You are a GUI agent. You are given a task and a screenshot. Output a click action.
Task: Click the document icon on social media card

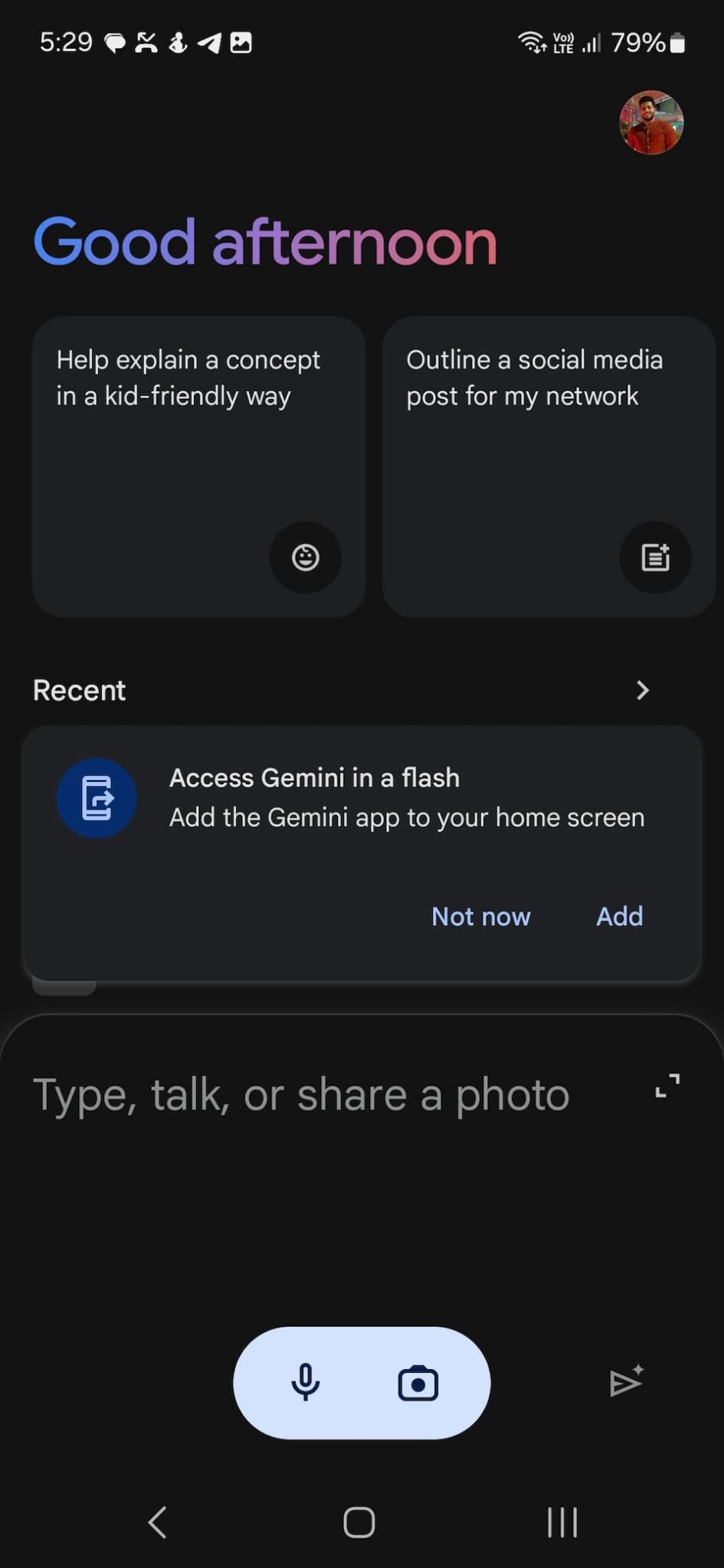655,558
